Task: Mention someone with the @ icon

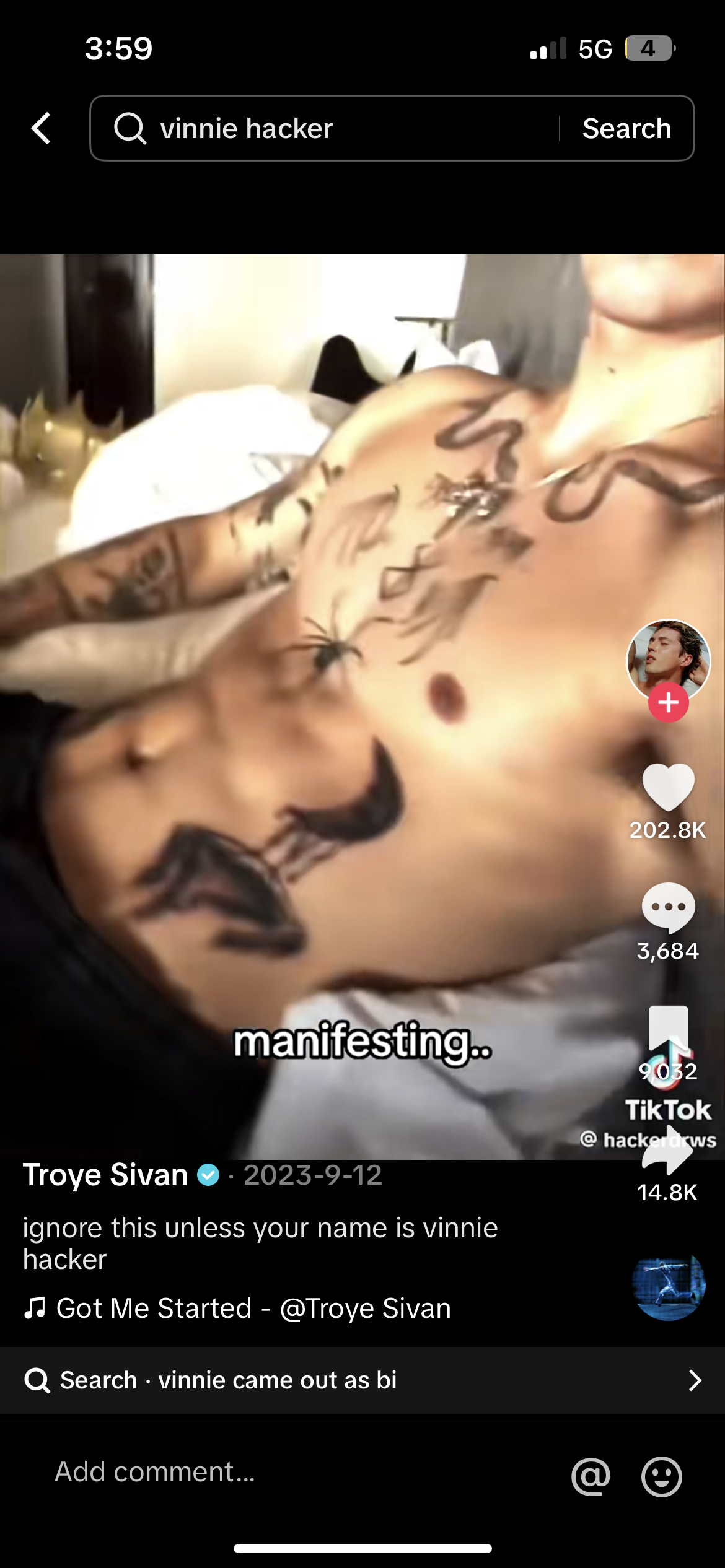Action: click(591, 1476)
